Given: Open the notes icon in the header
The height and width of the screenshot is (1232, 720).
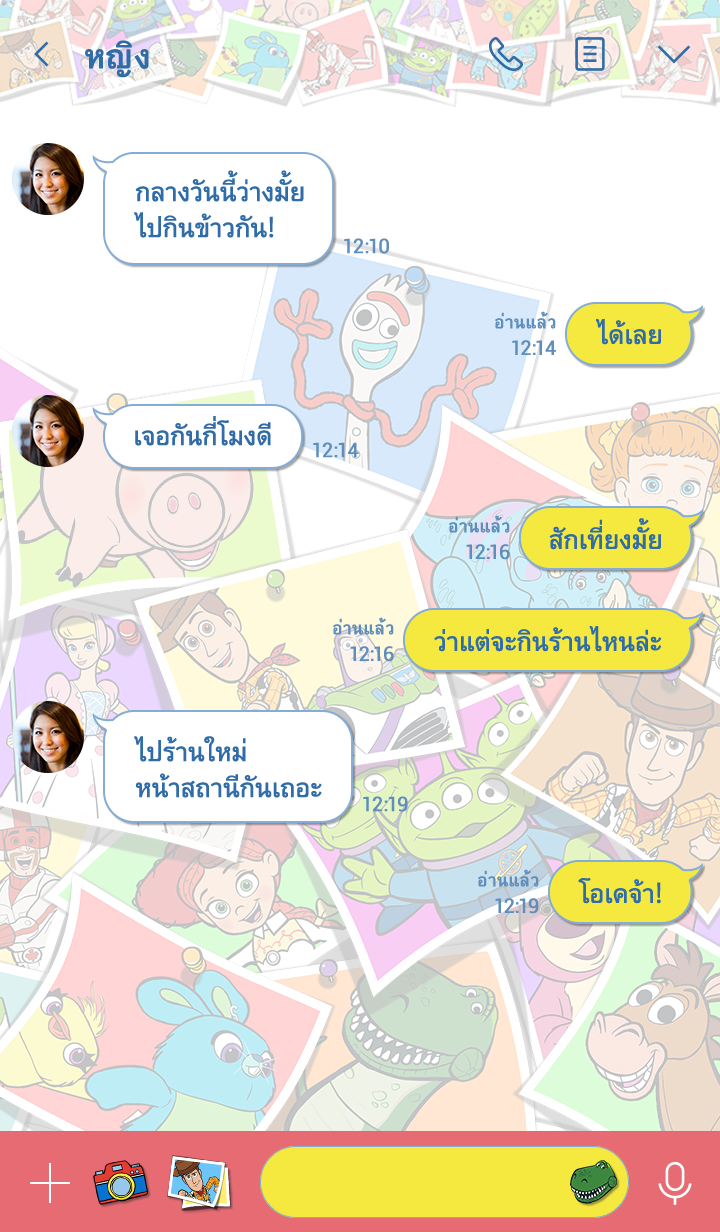Looking at the screenshot, I should pyautogui.click(x=590, y=55).
